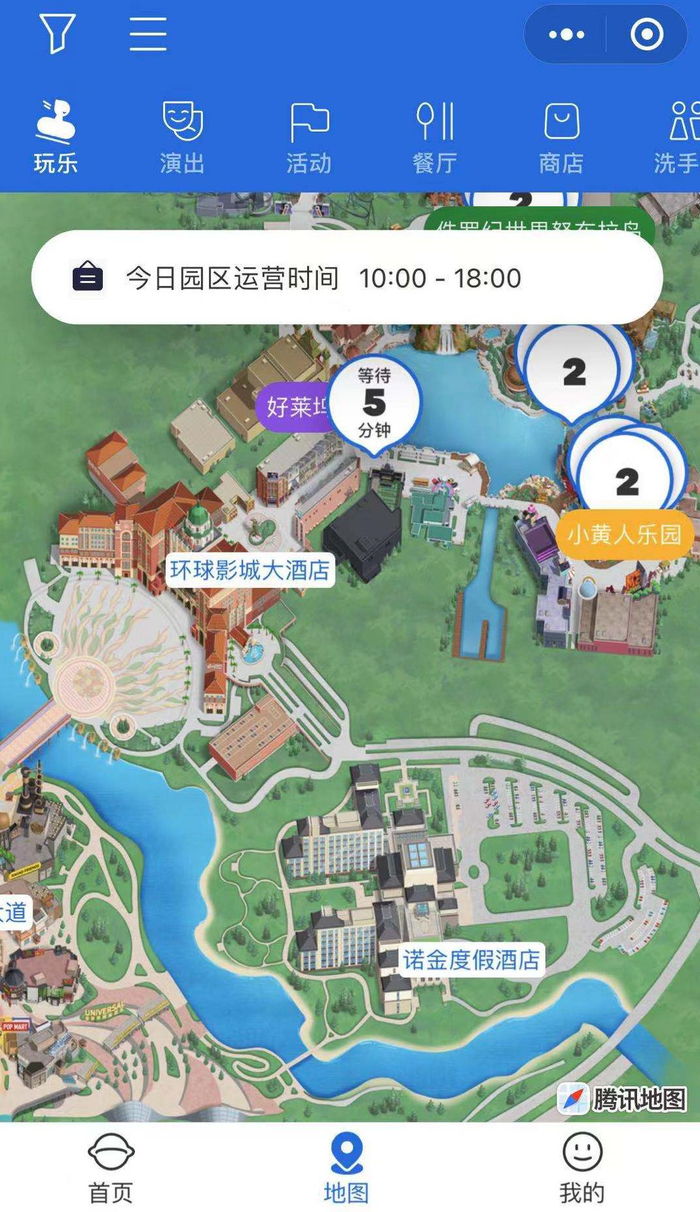700x1212 pixels.
Task: Go to the 首页 tab
Action: point(111,1168)
